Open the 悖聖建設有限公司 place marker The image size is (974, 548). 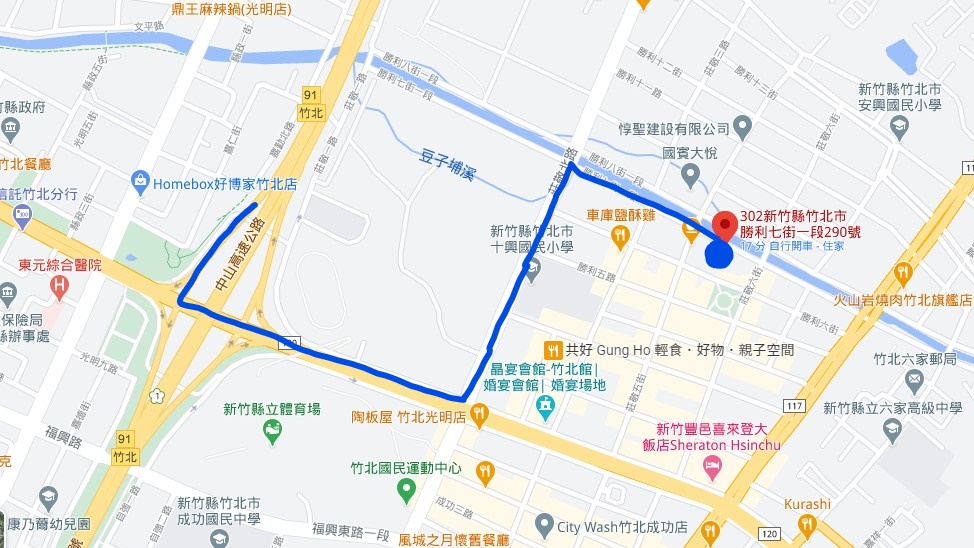741,128
